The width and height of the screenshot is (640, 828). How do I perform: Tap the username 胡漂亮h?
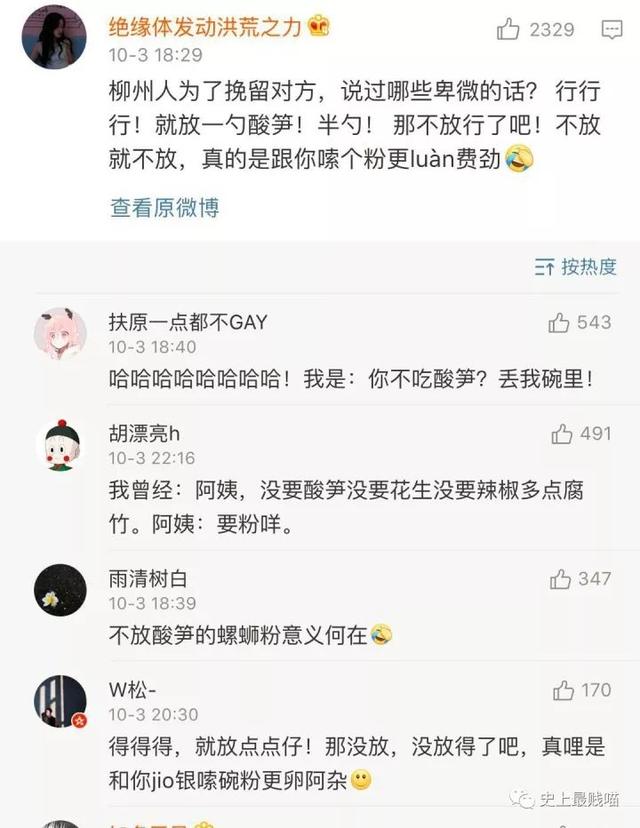point(144,434)
